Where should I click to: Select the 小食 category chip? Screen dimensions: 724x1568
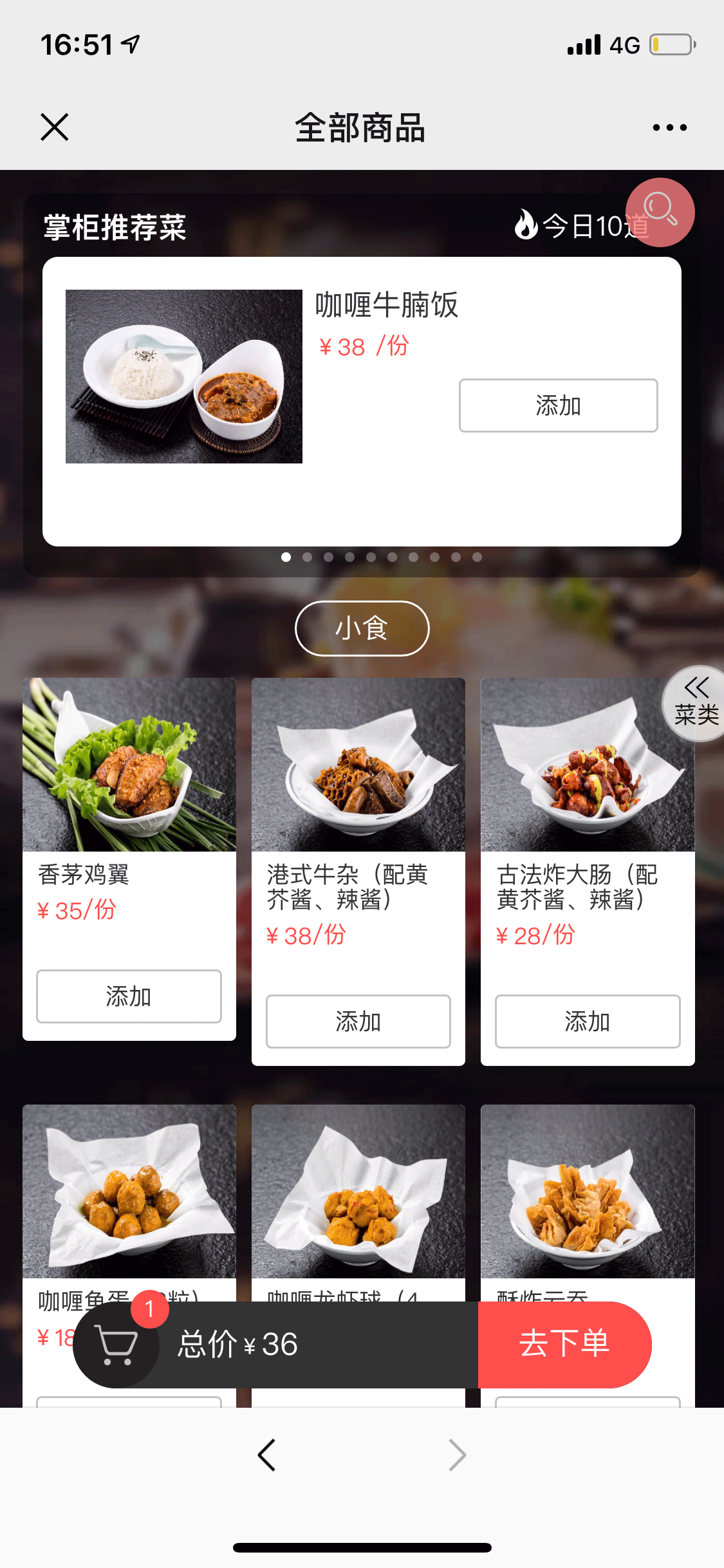tap(362, 628)
